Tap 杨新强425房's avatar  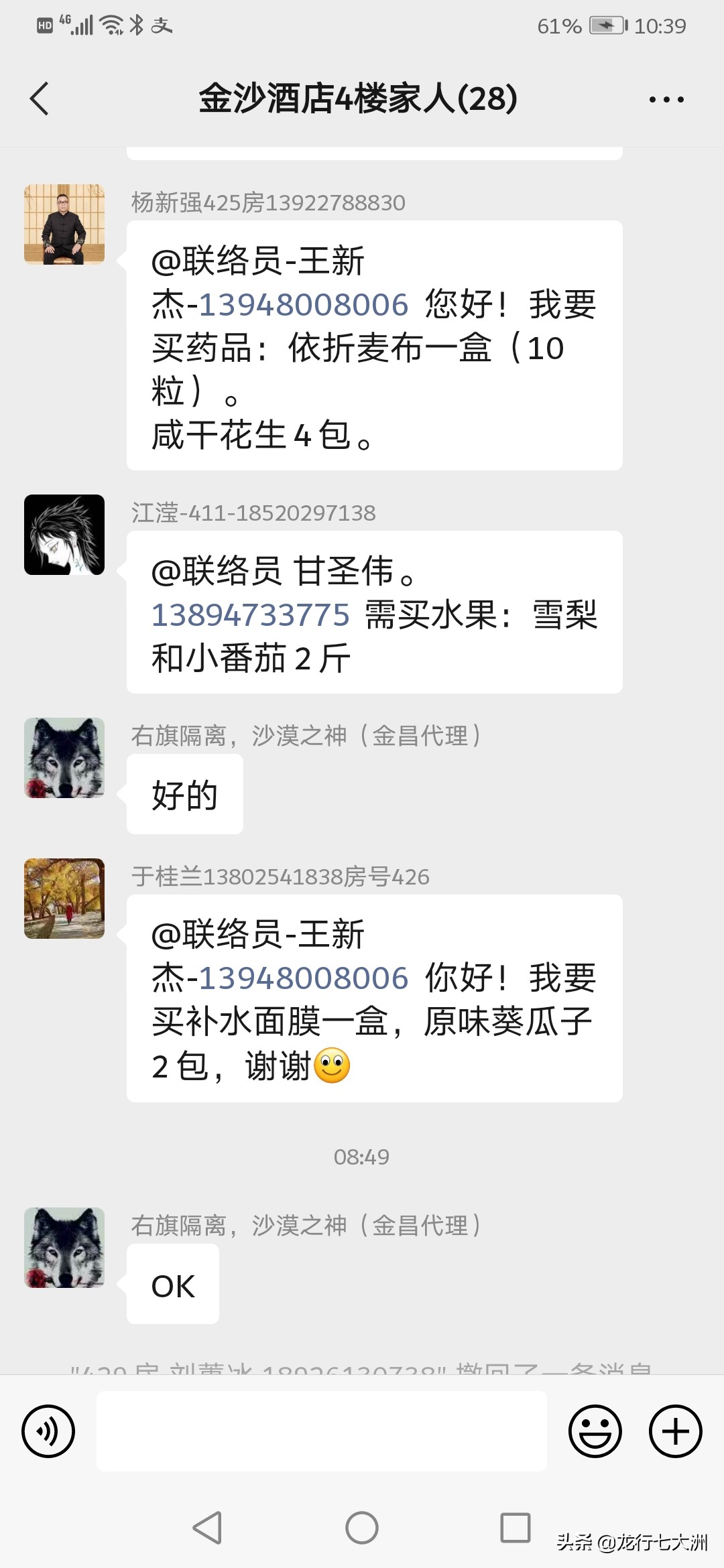(x=64, y=224)
